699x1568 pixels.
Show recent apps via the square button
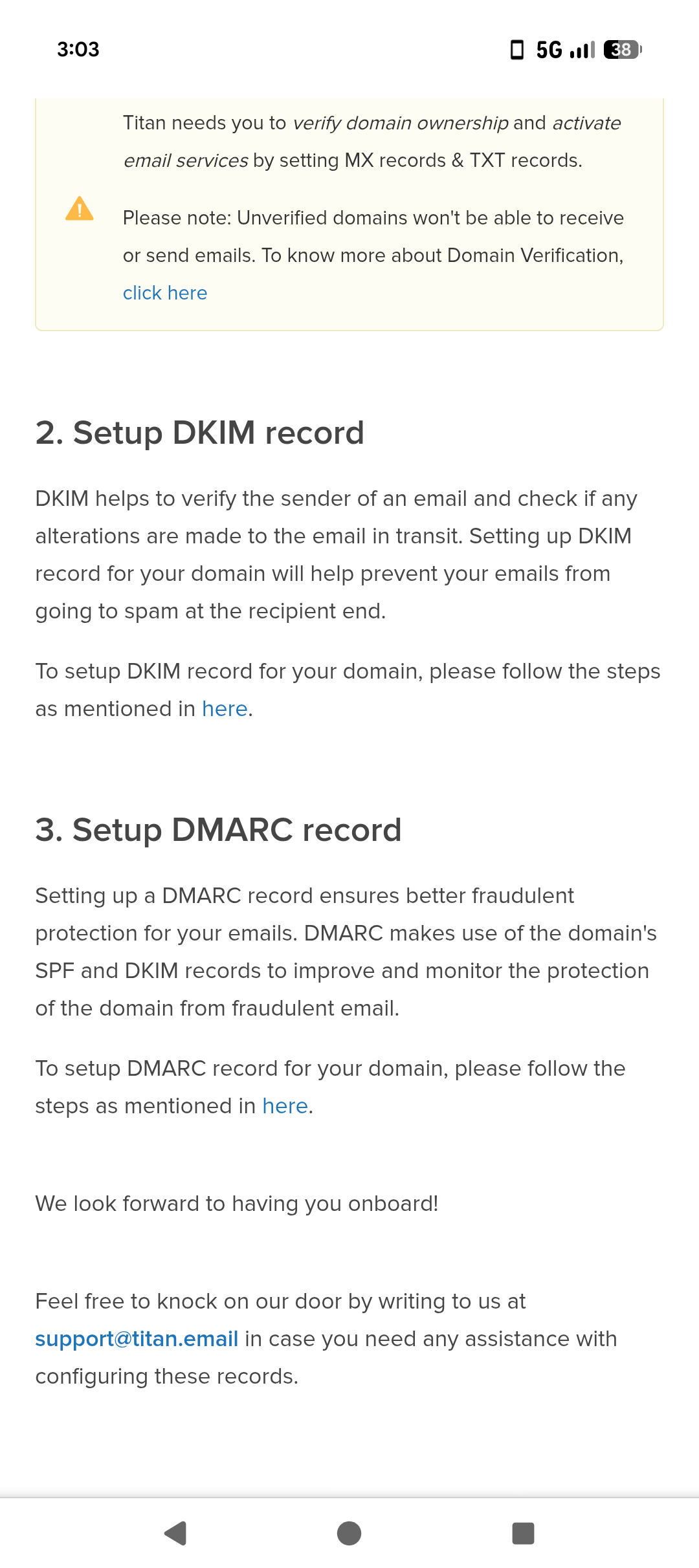point(523,1533)
